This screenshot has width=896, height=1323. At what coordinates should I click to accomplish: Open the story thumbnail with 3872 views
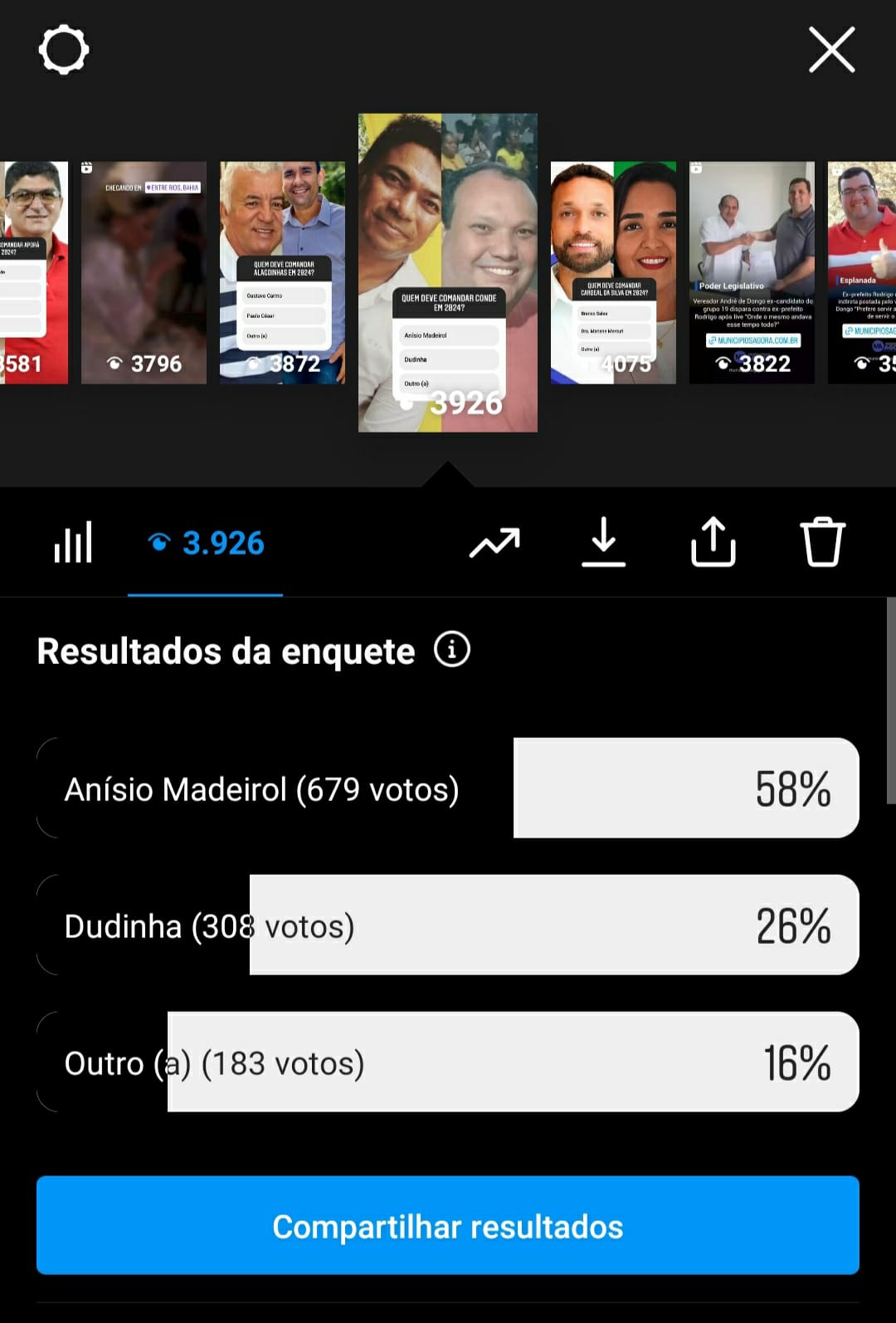tap(282, 272)
